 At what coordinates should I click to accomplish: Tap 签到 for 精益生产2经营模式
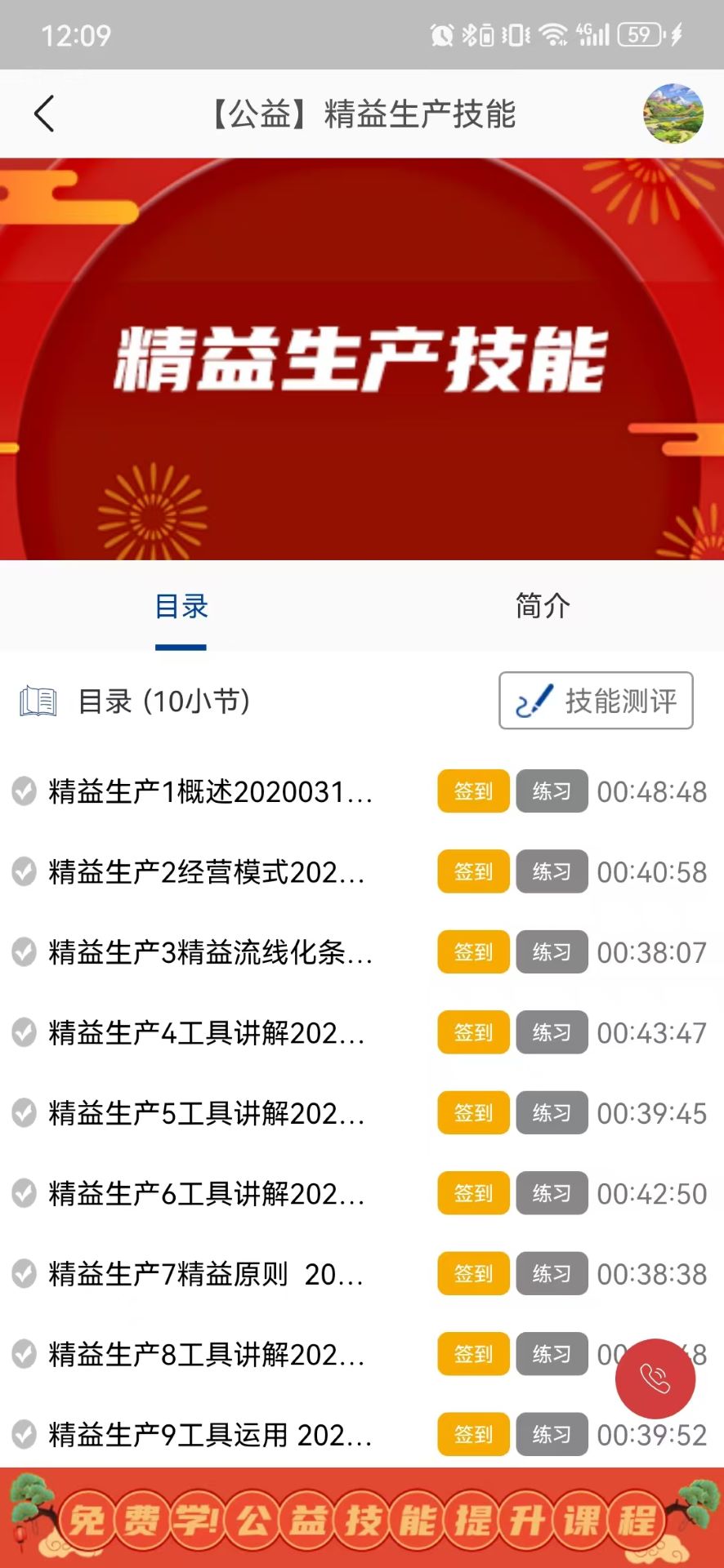click(x=473, y=871)
